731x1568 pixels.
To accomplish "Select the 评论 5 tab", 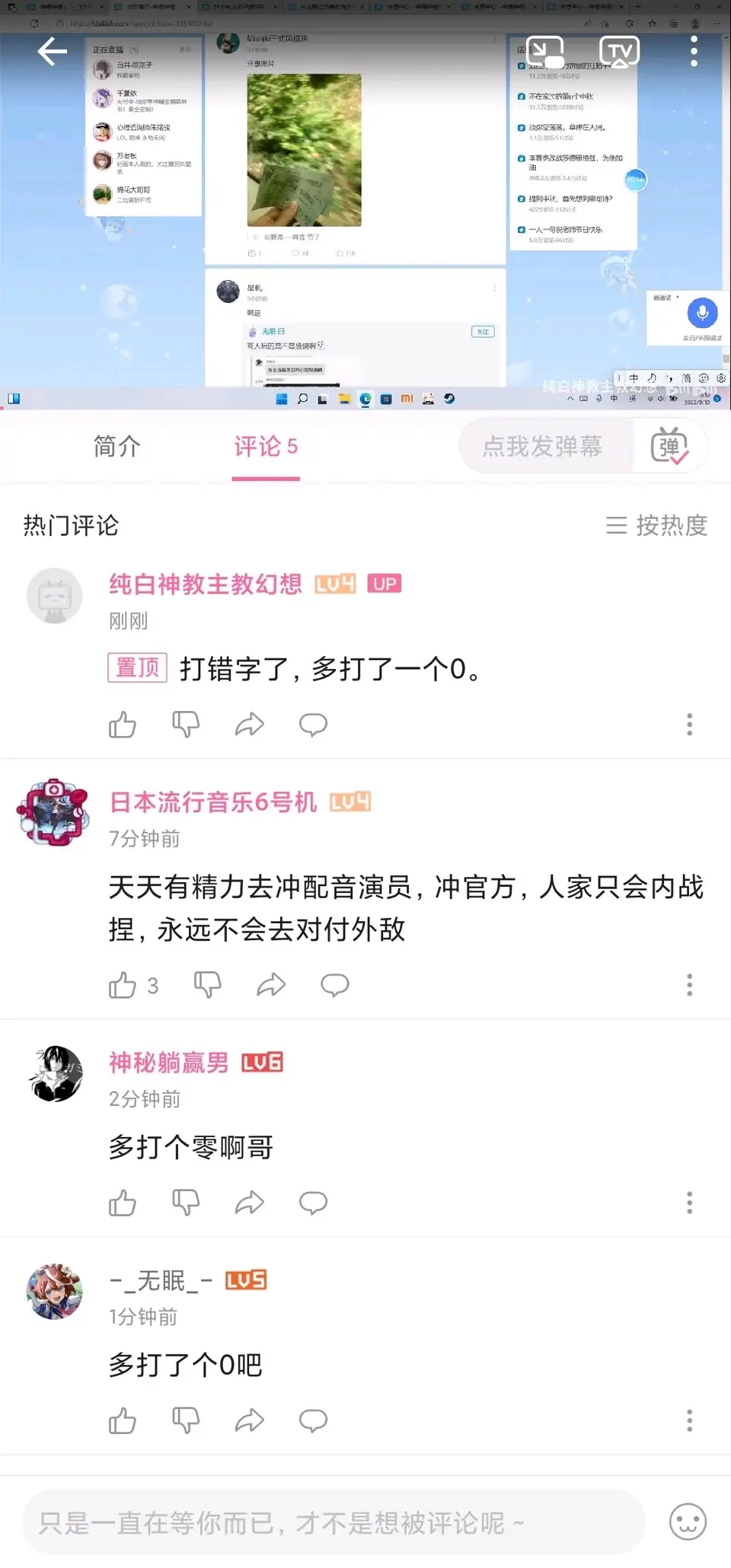I will point(265,446).
